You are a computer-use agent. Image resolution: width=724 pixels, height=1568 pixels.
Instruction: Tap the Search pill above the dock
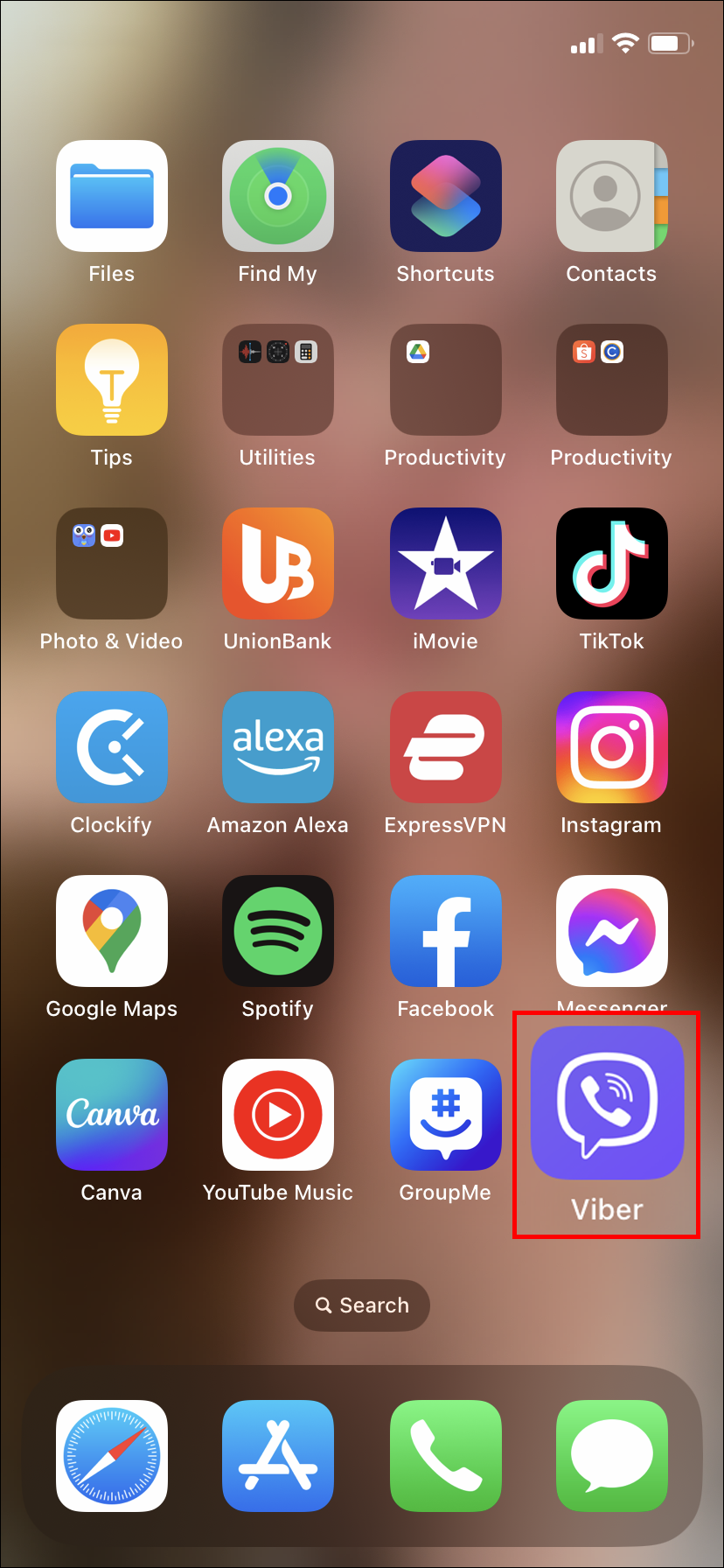(x=362, y=1305)
